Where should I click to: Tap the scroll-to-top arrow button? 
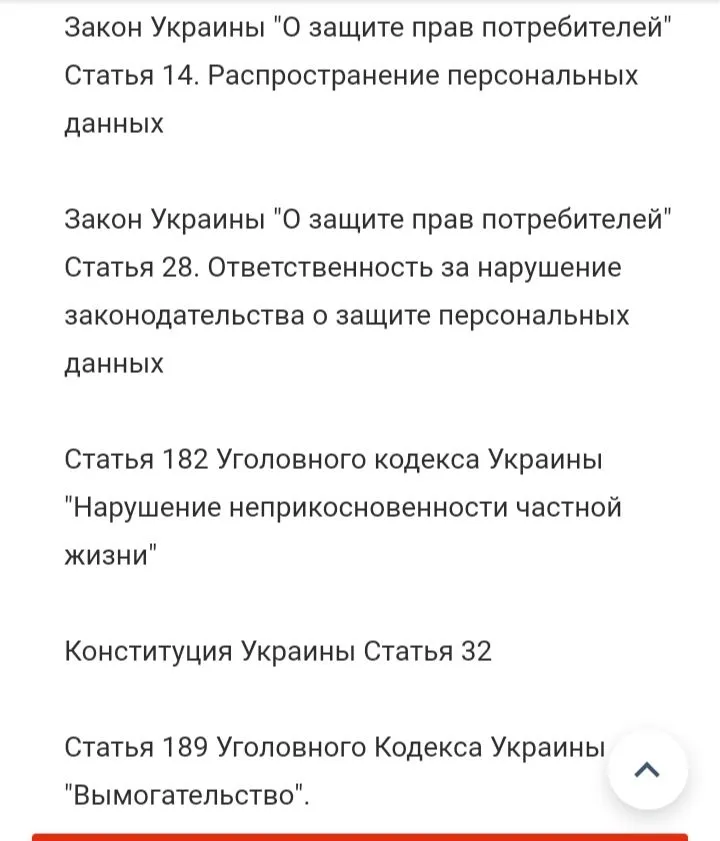[648, 770]
